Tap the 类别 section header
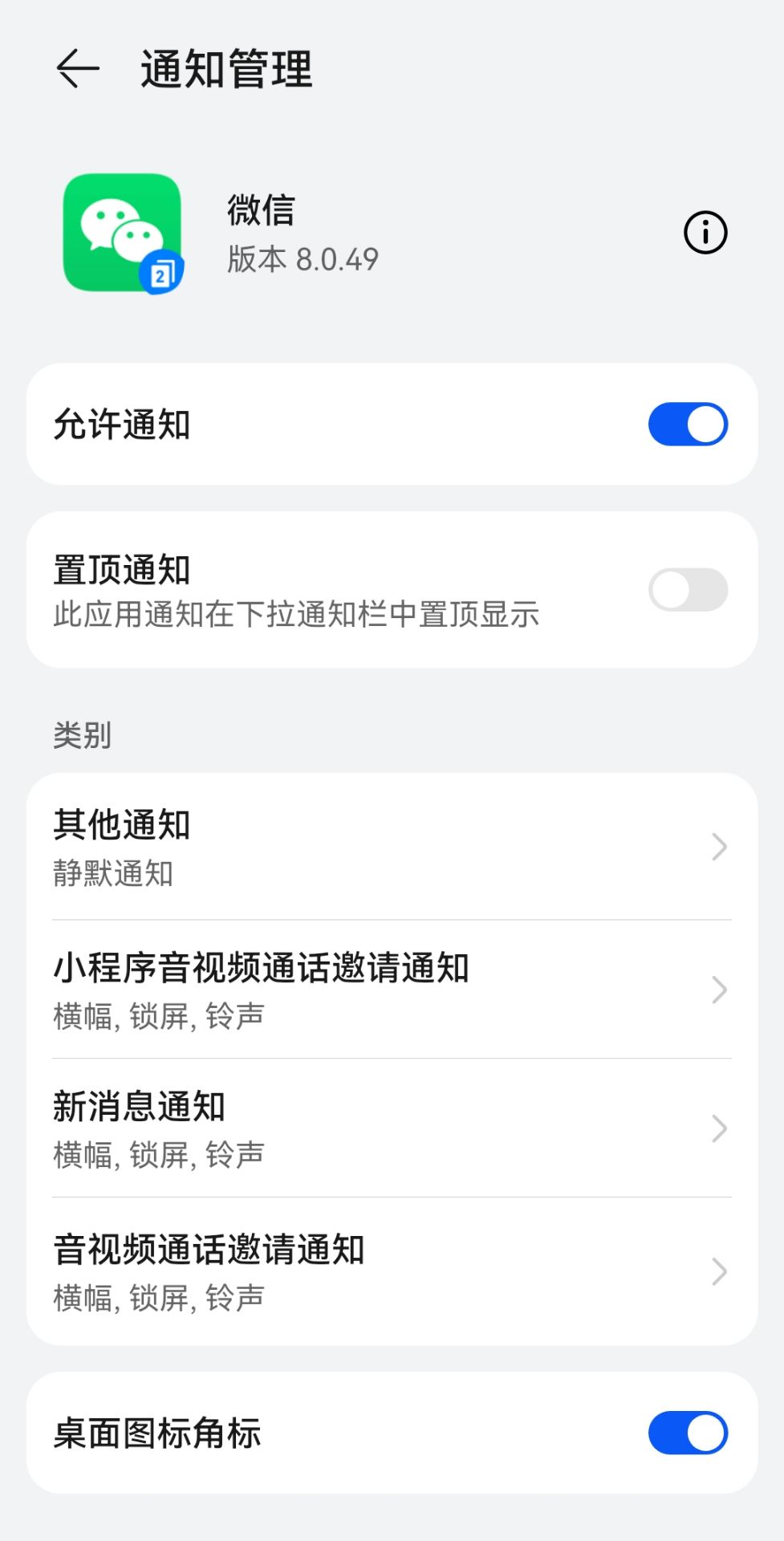784x1541 pixels. pos(80,733)
